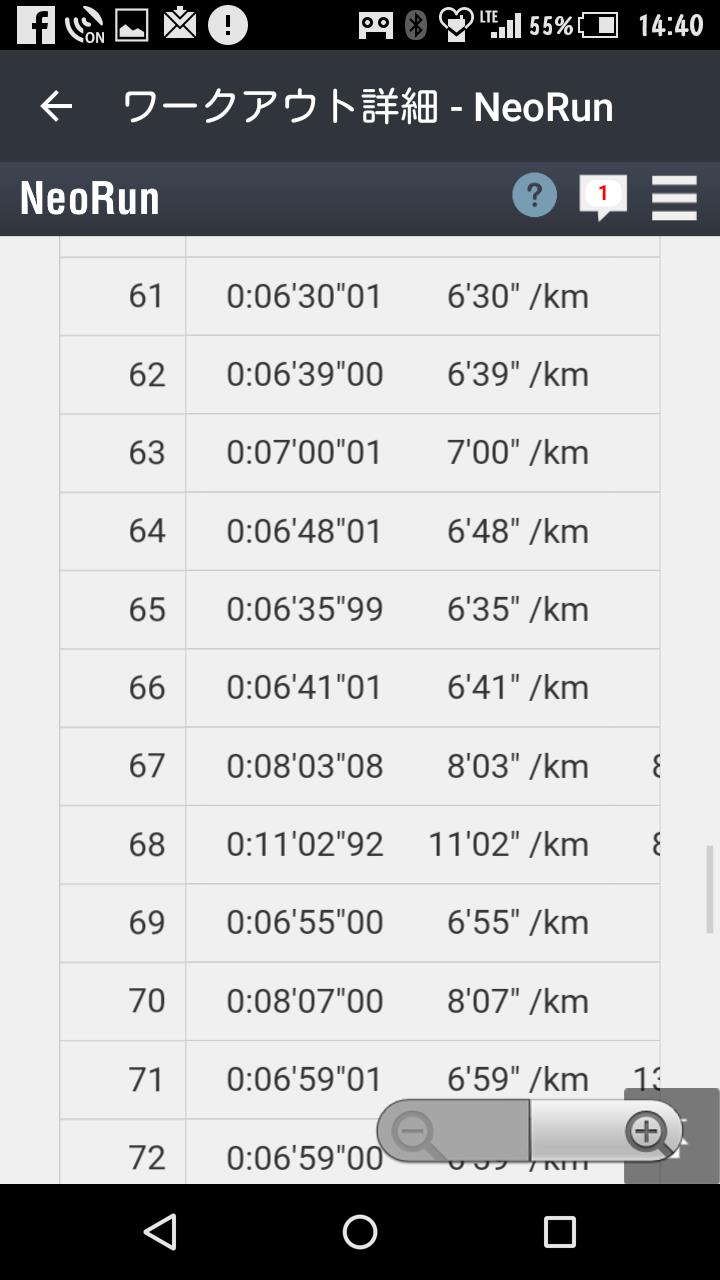Go back using the app bar arrow
Viewport: 720px width, 1280px height.
[56, 106]
